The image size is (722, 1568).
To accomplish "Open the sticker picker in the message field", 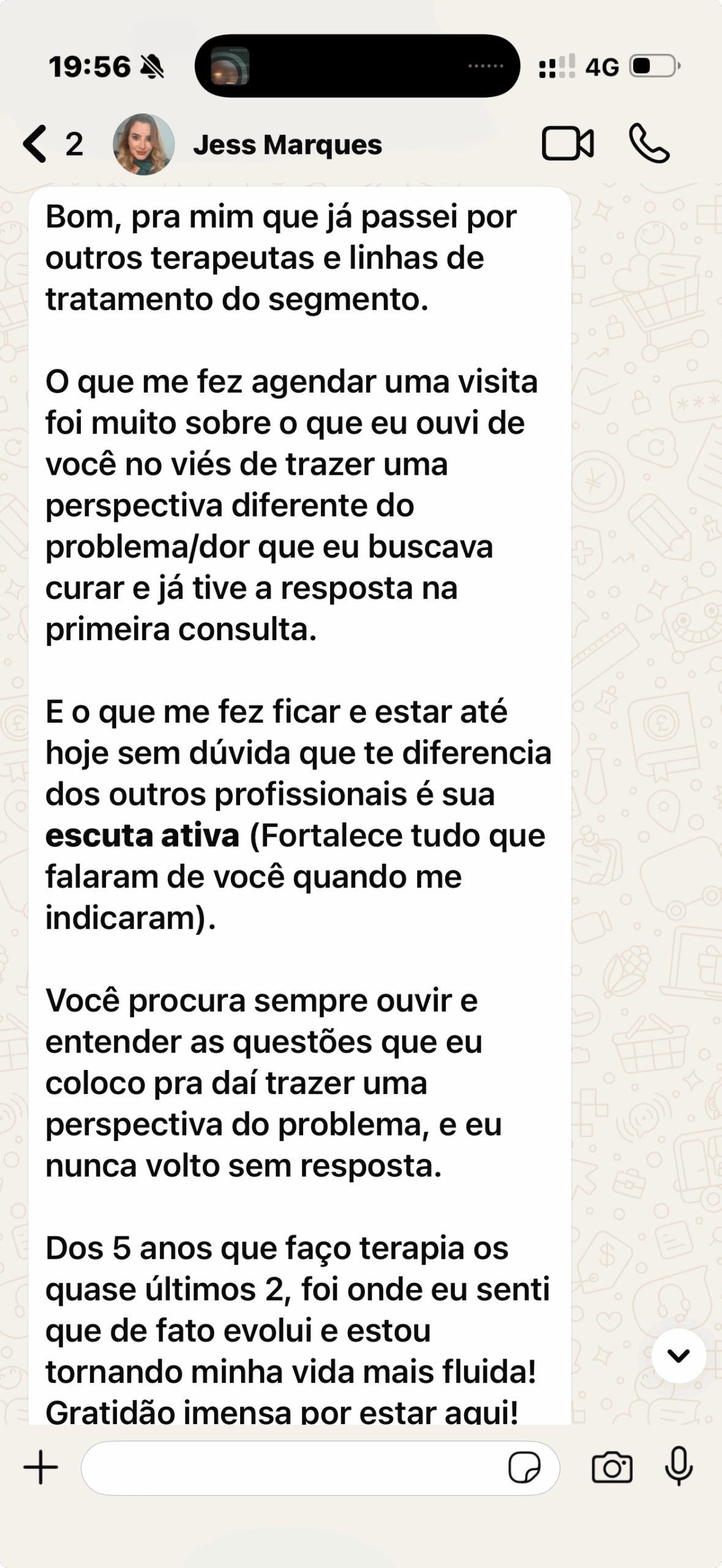I will 524,1468.
